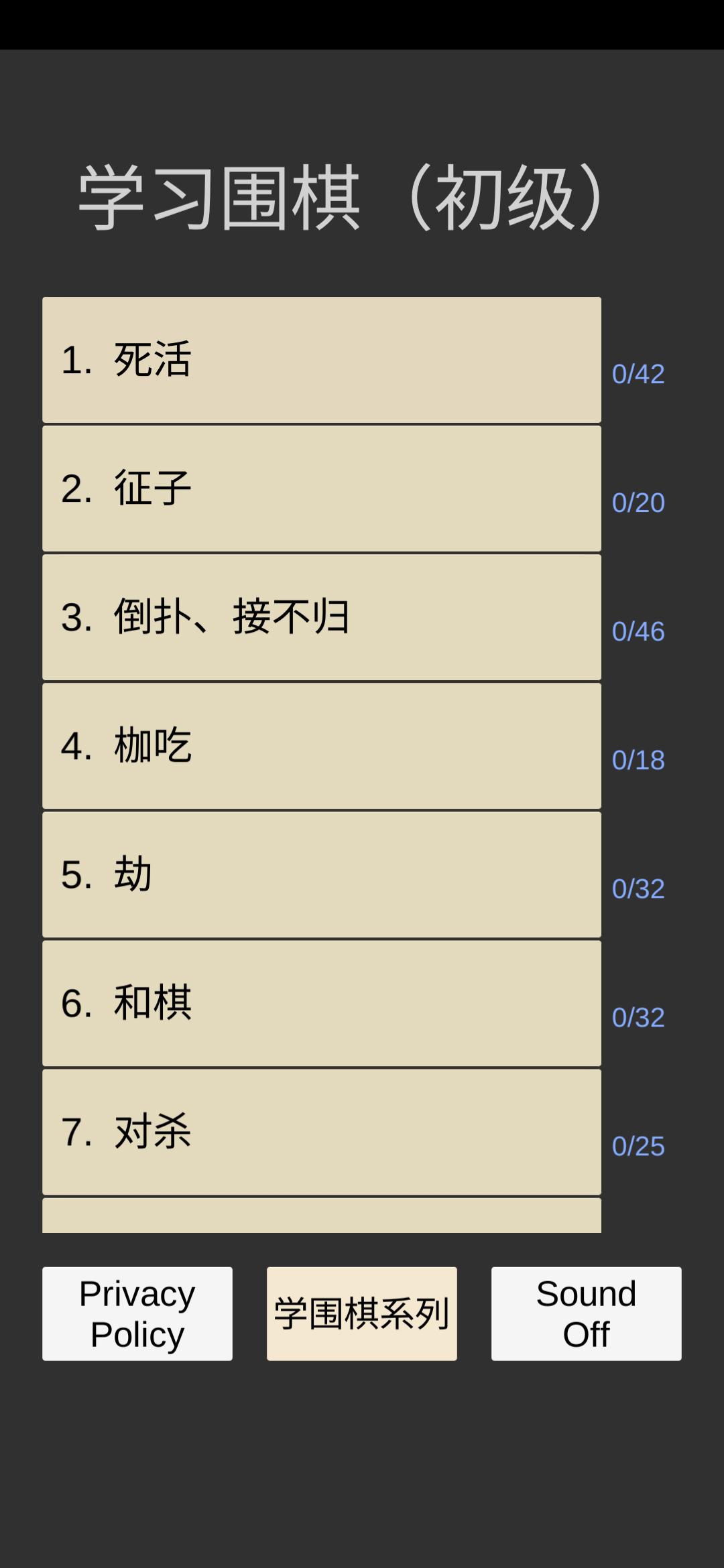Select lesson 7 对杀
Viewport: 724px width, 1568px height.
click(322, 1132)
